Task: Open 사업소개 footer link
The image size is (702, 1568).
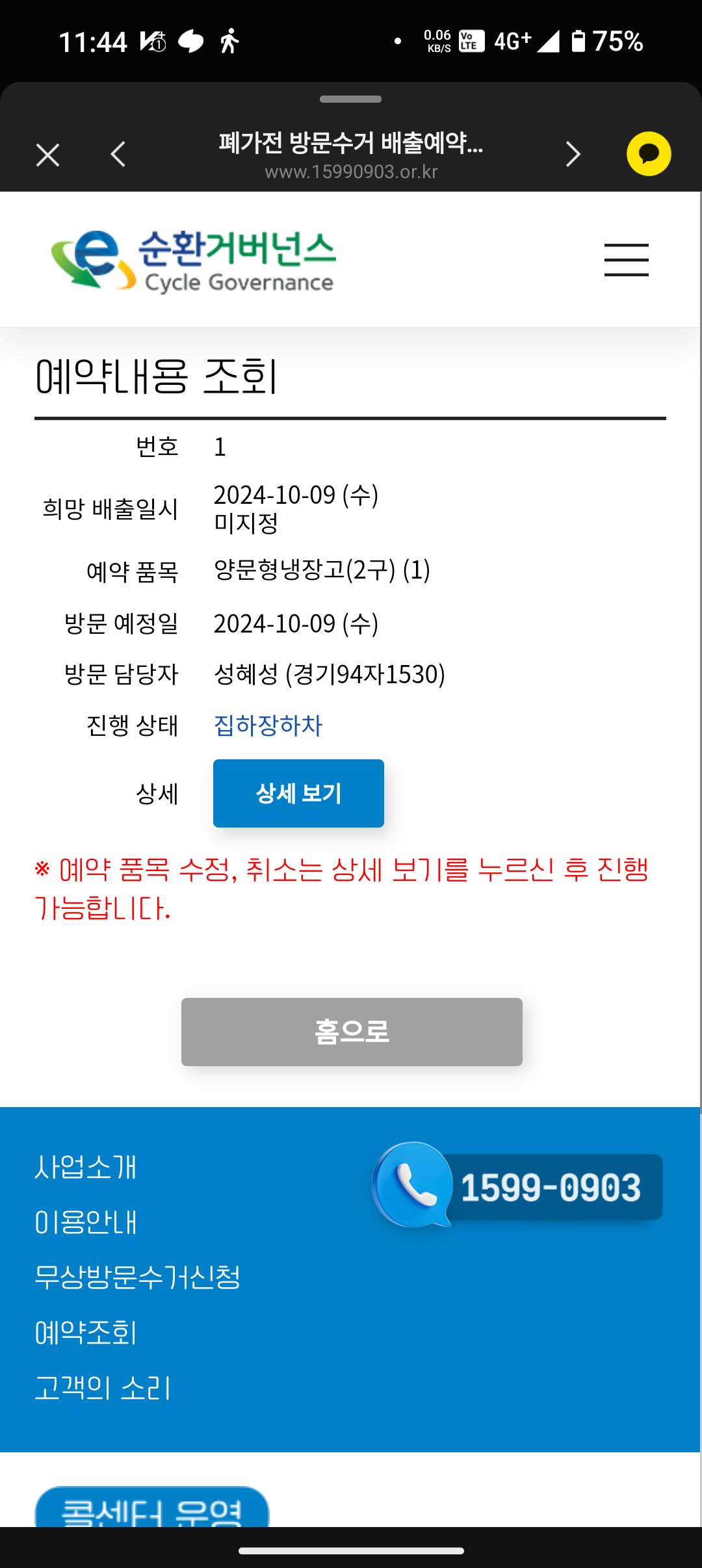Action: (x=86, y=1167)
